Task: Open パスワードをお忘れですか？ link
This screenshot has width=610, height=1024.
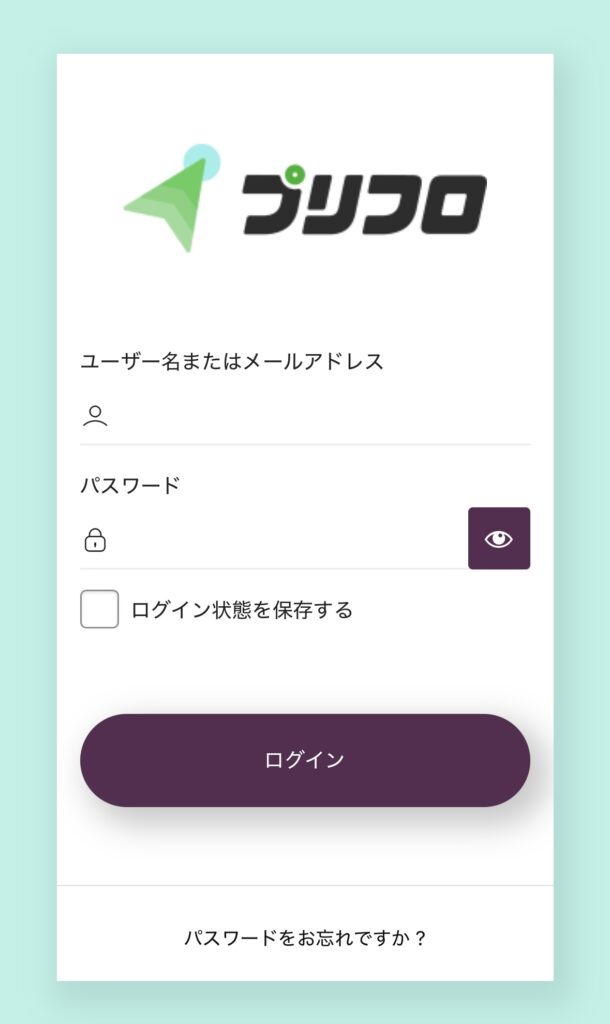Action: coord(305,938)
